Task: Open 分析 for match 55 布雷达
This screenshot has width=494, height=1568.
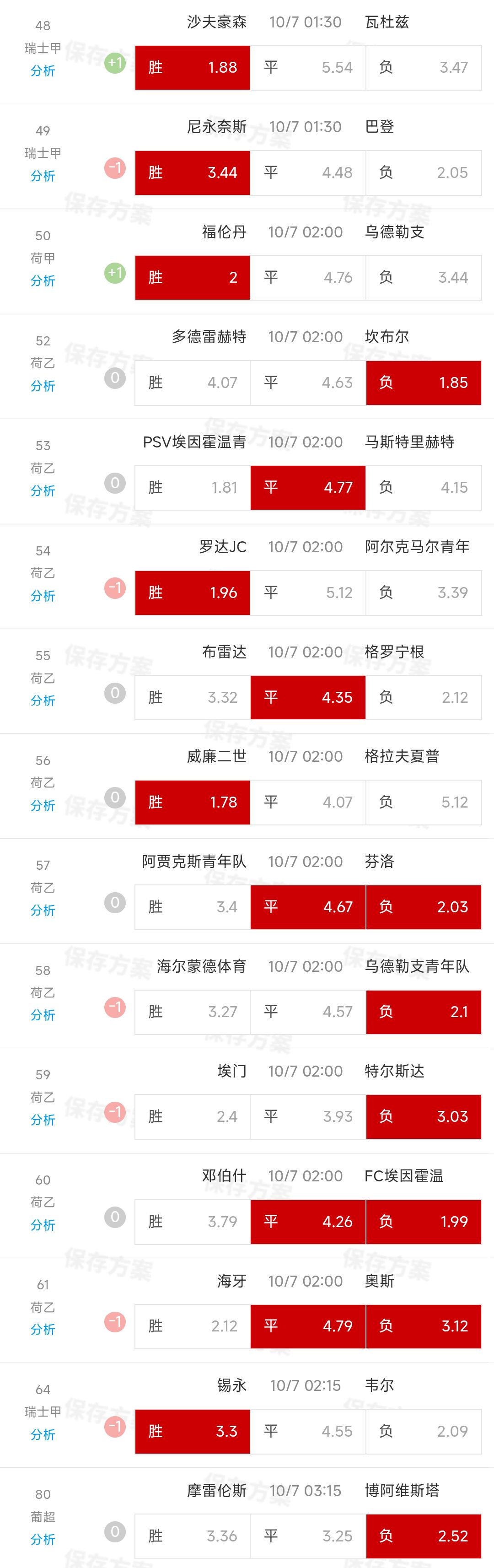Action: [x=43, y=700]
